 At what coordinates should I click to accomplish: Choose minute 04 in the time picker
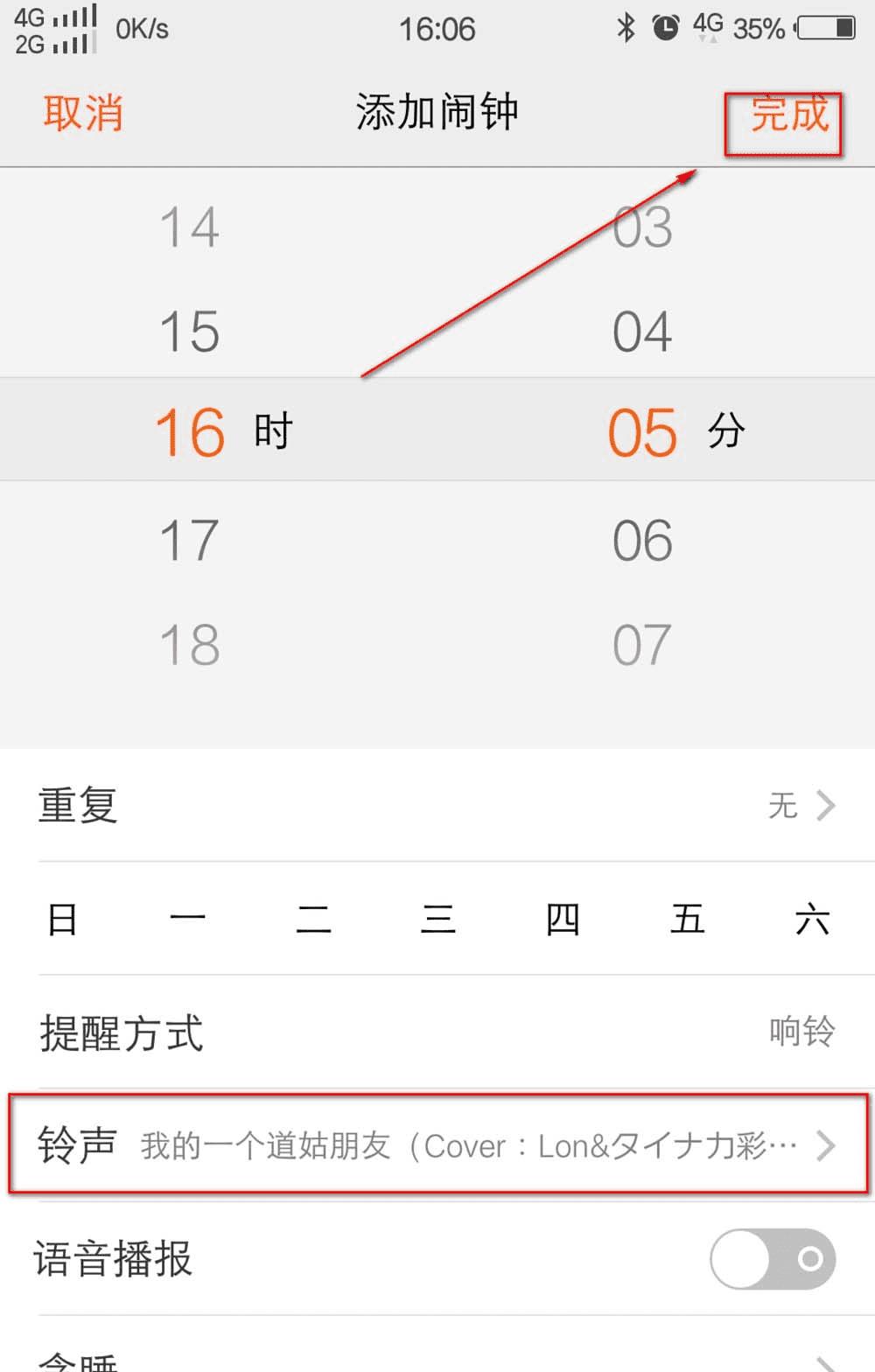(x=642, y=332)
